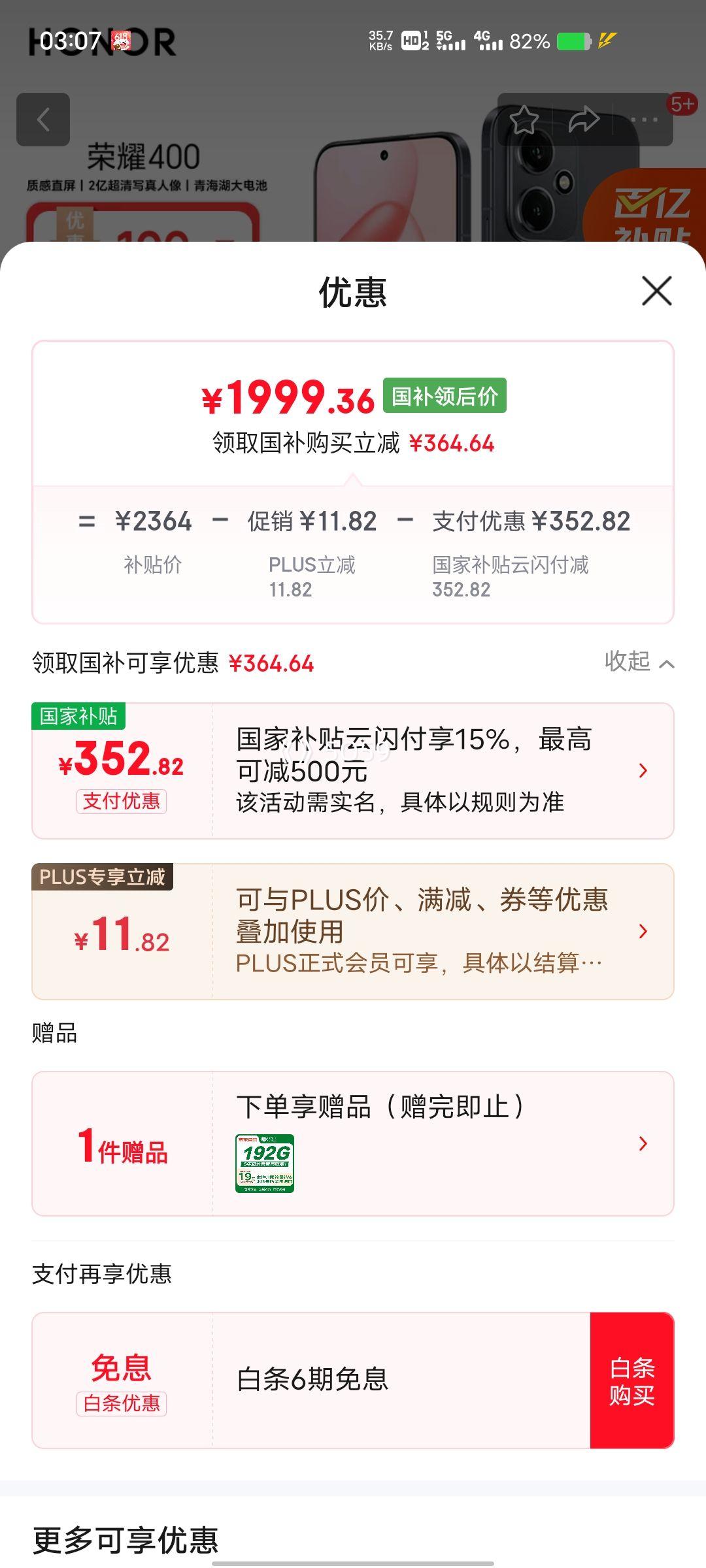The width and height of the screenshot is (706, 1568).
Task: Share the product via the share arrow icon
Action: [x=585, y=119]
